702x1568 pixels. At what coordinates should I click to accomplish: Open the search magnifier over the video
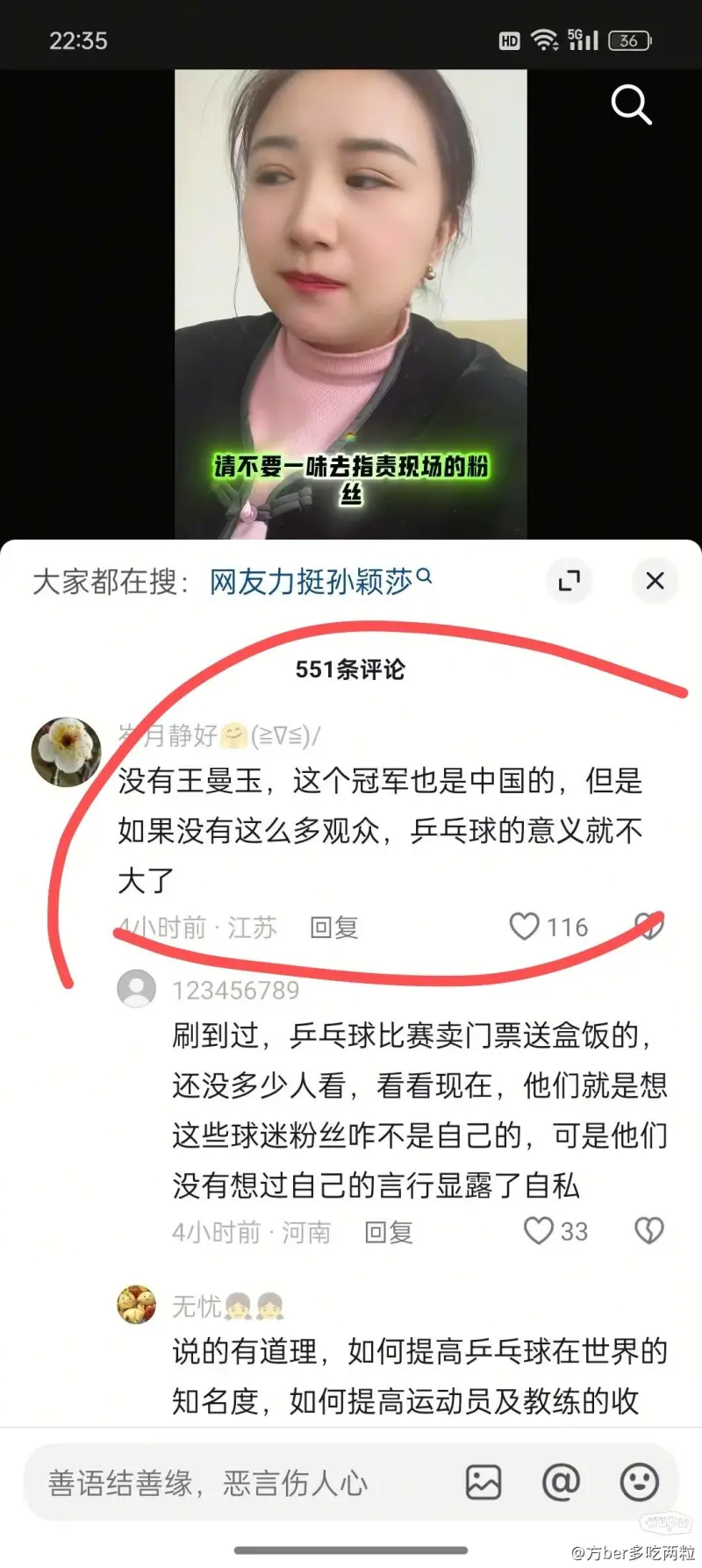pyautogui.click(x=631, y=105)
